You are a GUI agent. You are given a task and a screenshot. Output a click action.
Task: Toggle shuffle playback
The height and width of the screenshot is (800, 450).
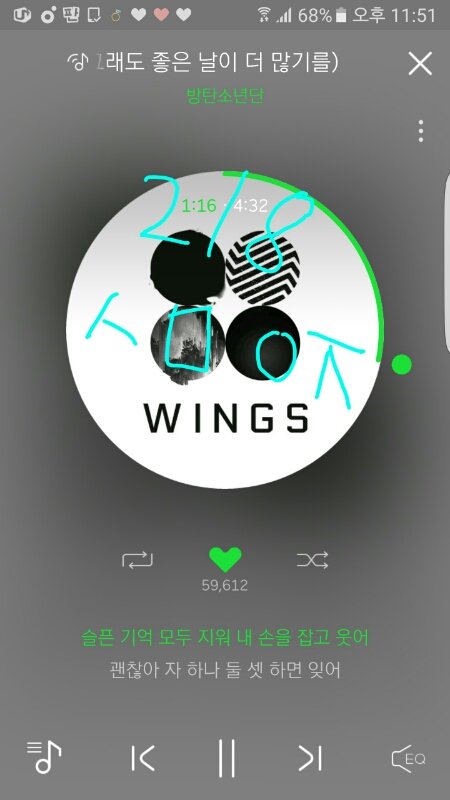coord(312,560)
